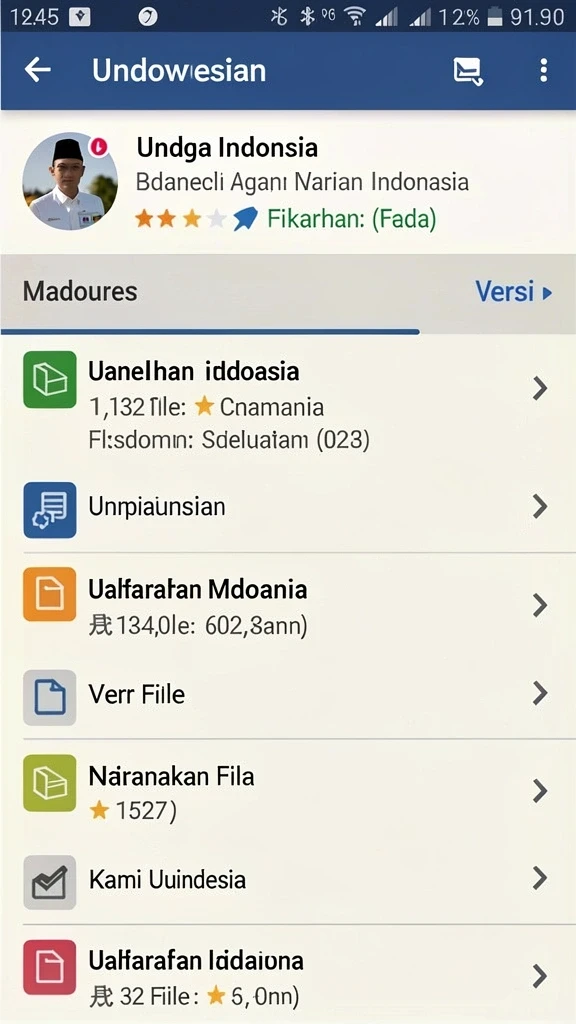Open the message icon in app bar

pyautogui.click(x=468, y=71)
